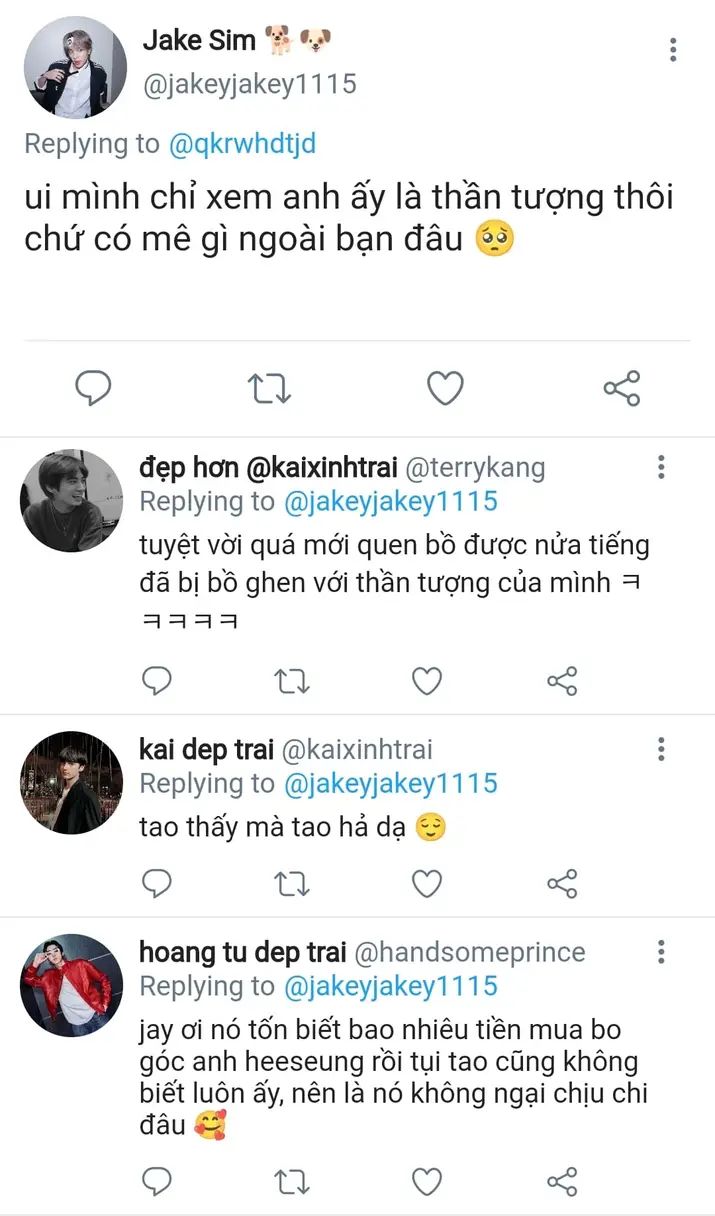Open overflow menu on @terrykang's reply
Screen dimensions: 715x1216
(661, 467)
